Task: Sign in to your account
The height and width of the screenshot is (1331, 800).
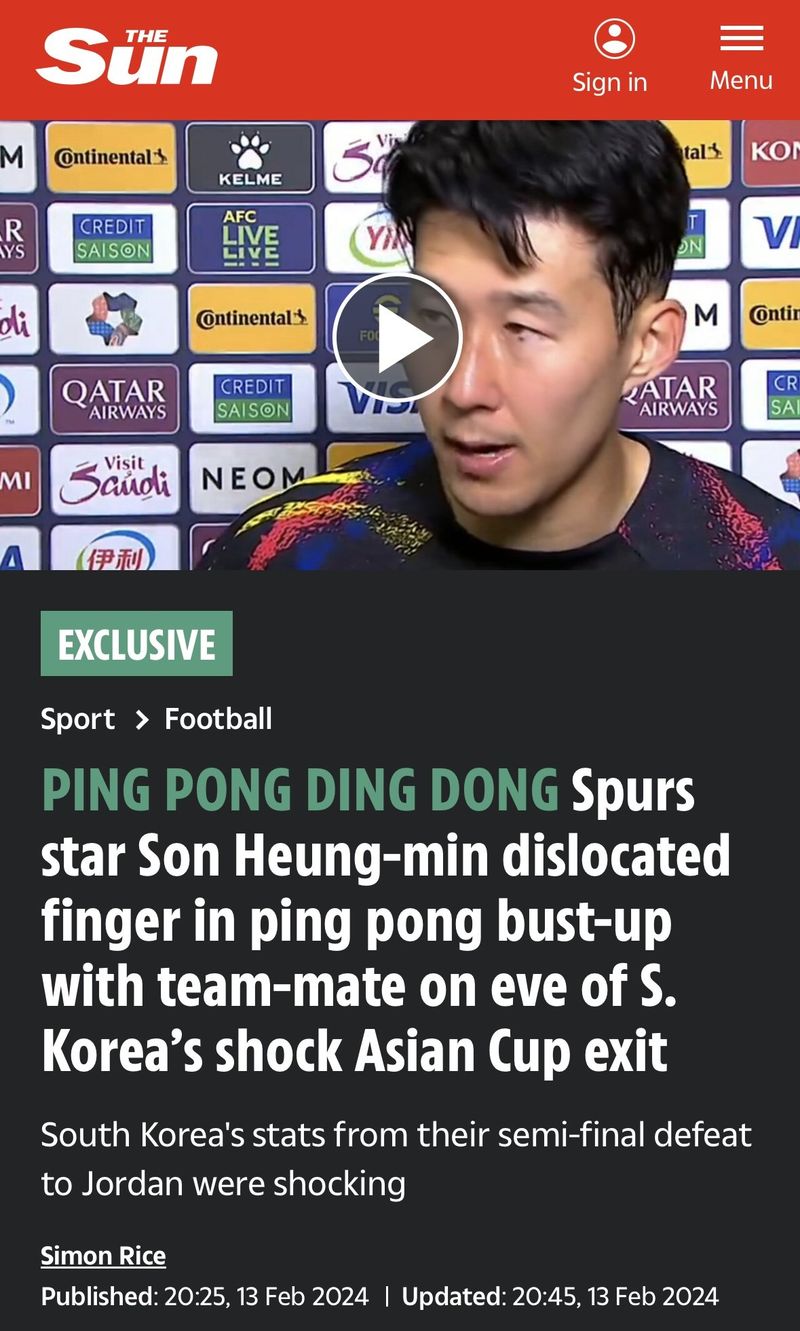Action: point(610,58)
